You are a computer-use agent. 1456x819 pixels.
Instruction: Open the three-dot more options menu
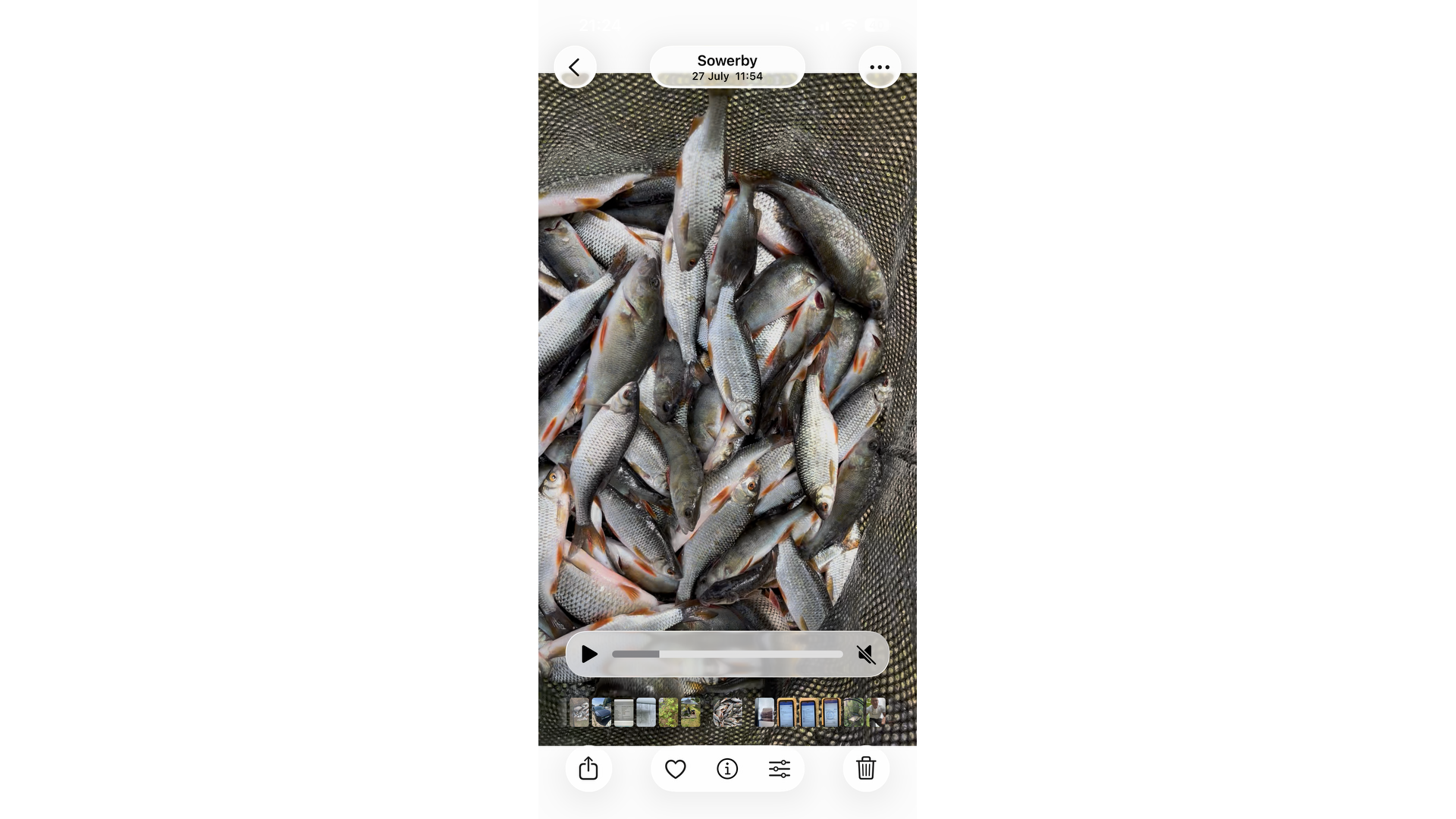pos(880,67)
